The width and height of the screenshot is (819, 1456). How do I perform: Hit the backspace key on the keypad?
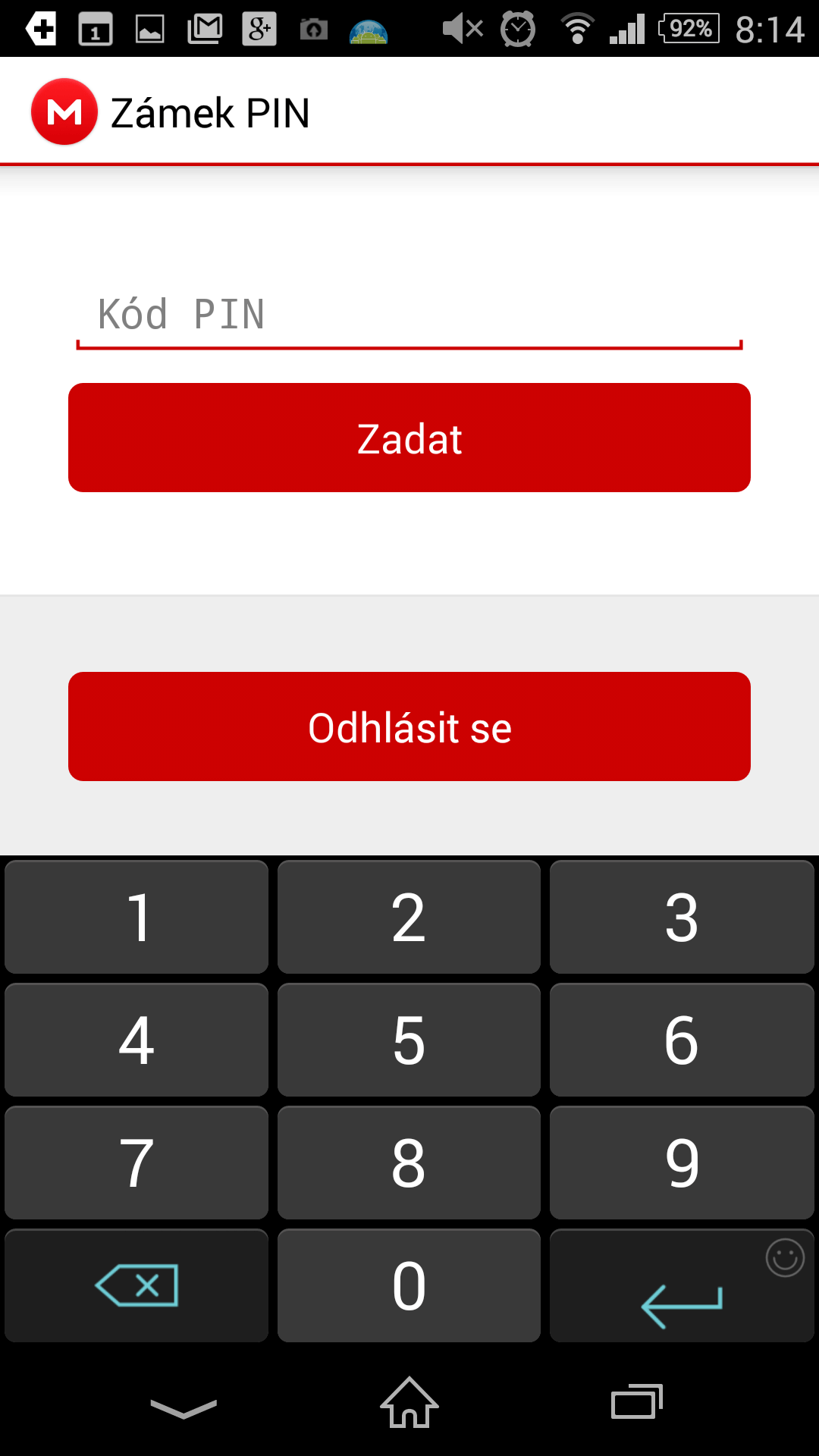coord(136,1285)
